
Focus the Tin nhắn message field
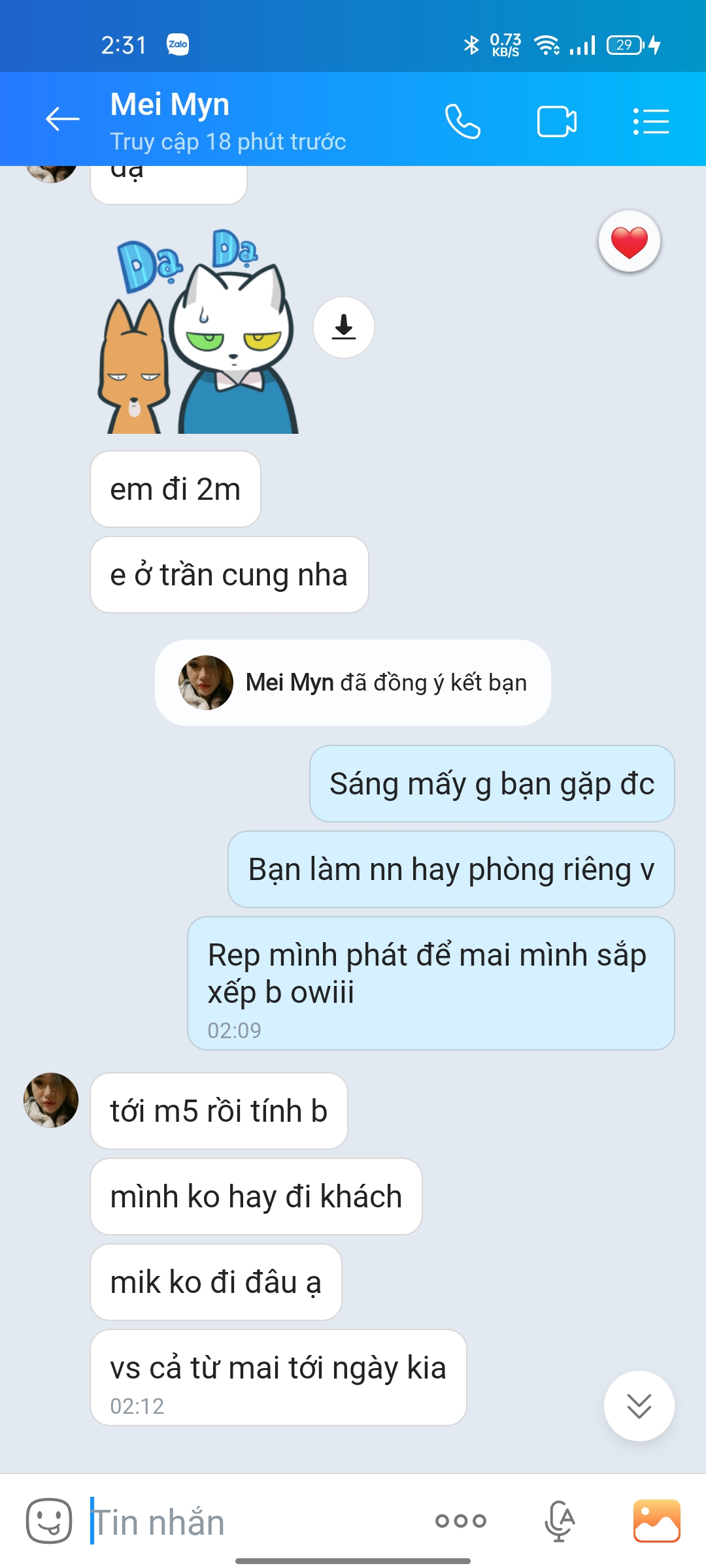[255, 1521]
